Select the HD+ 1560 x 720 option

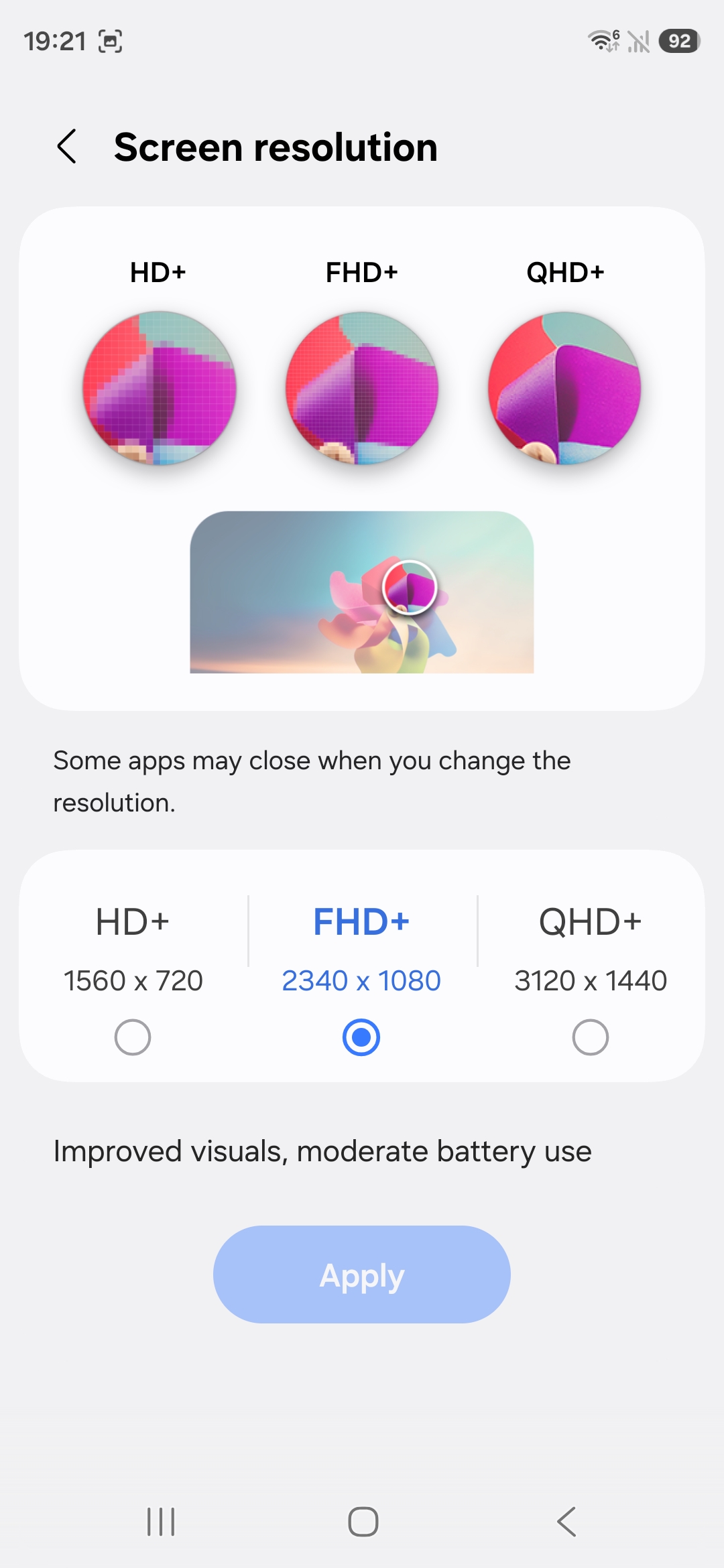(x=133, y=1037)
